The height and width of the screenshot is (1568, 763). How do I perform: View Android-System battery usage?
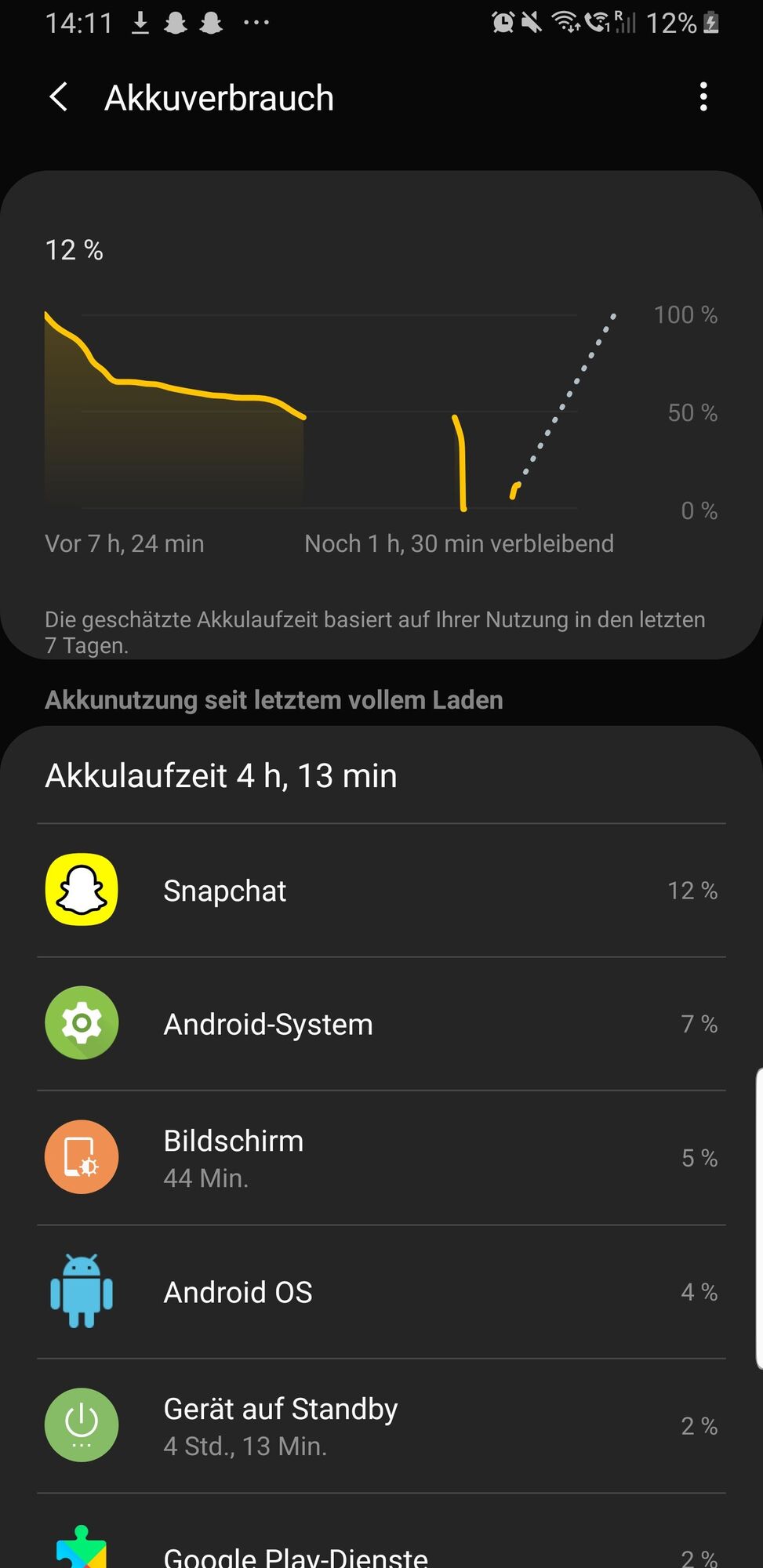click(381, 1024)
